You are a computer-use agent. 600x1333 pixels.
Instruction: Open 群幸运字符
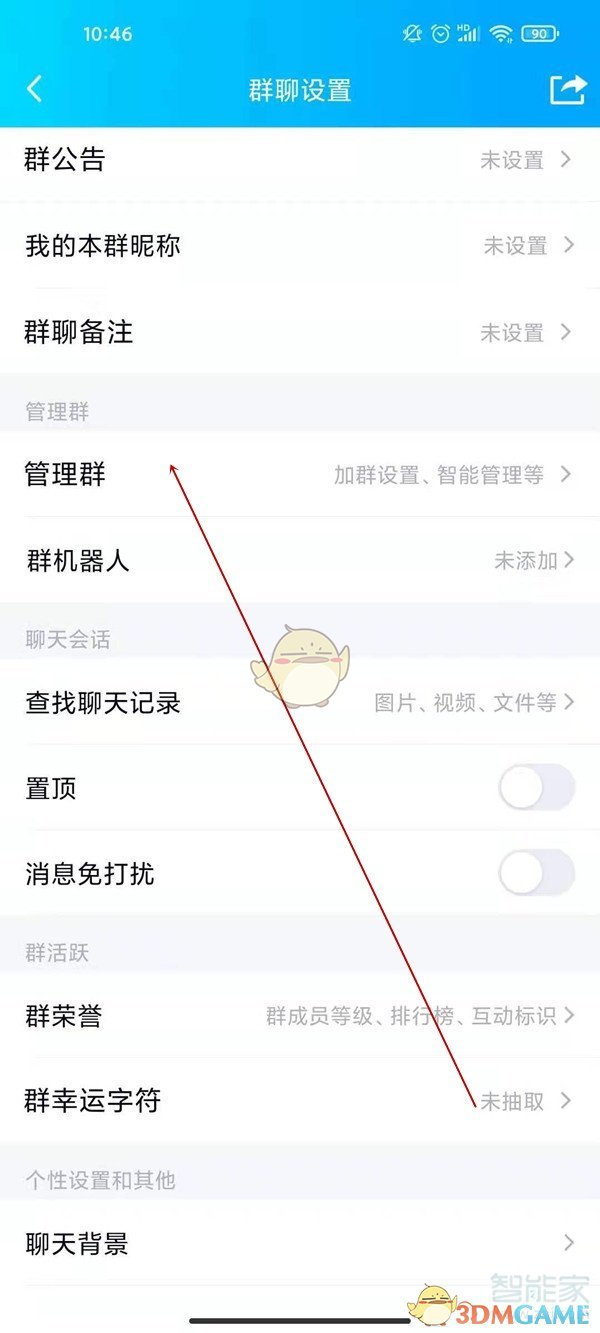300,1101
